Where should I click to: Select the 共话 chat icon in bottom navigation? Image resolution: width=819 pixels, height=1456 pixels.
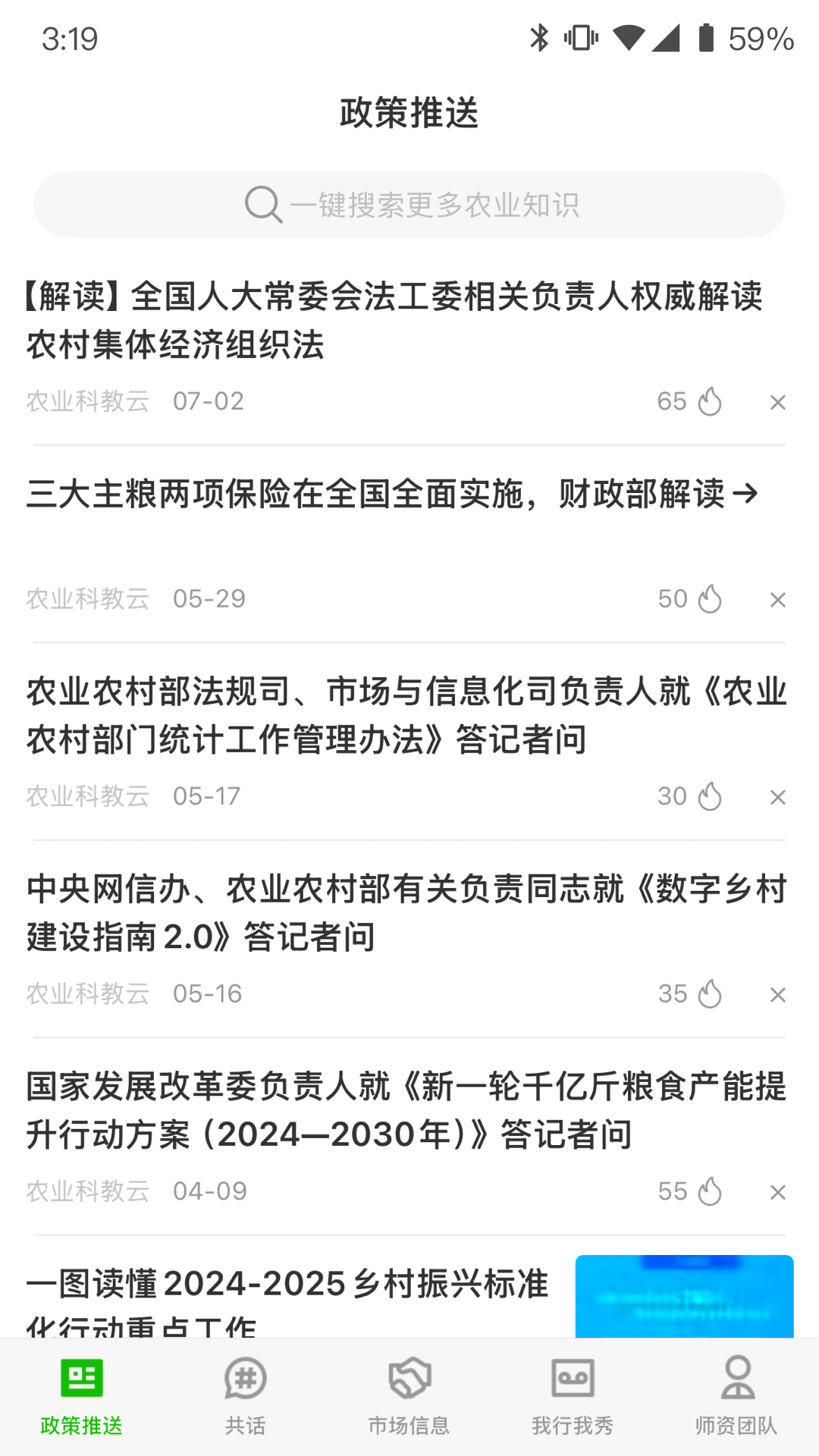click(245, 1379)
